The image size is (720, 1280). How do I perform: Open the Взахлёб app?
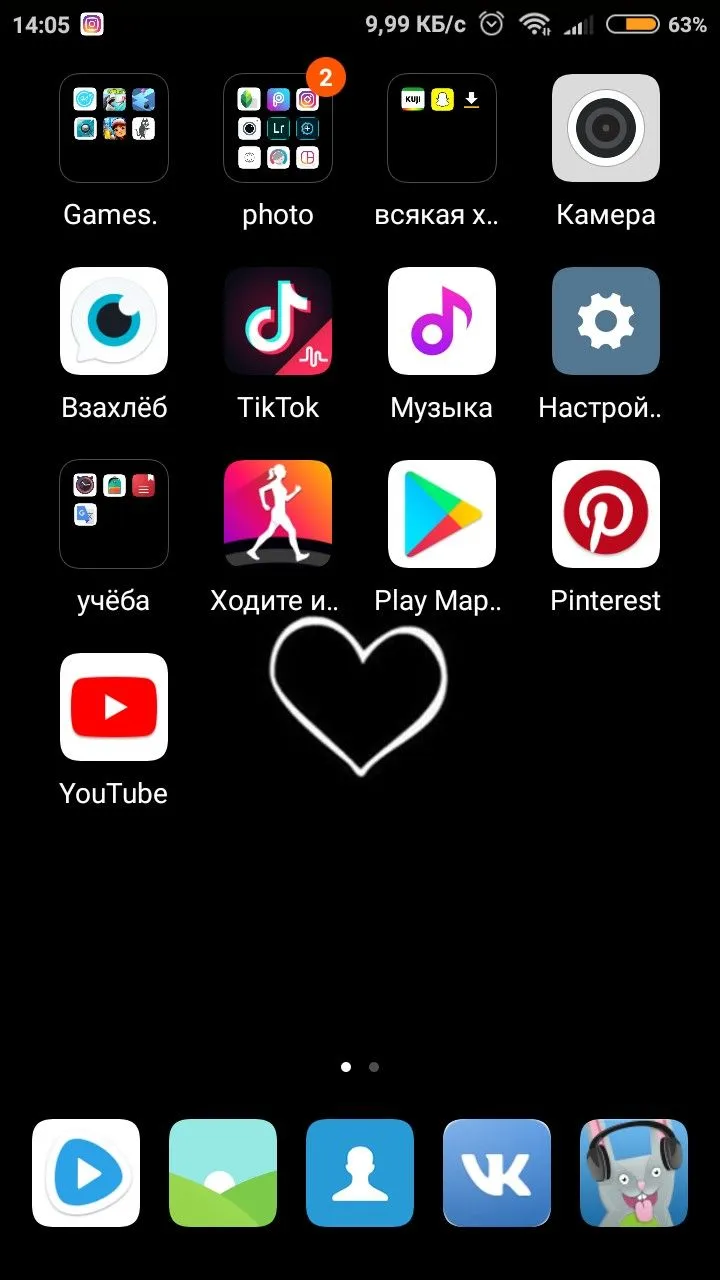click(x=114, y=321)
